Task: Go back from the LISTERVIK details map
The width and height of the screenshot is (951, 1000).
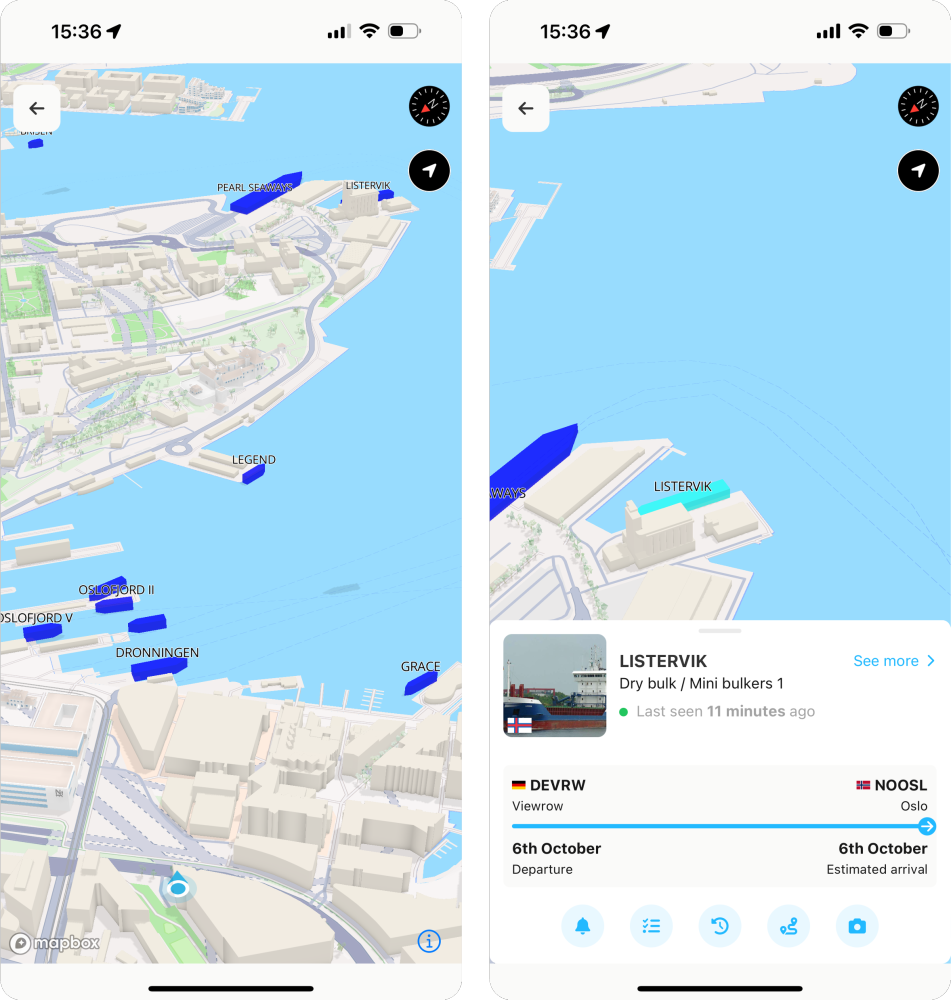Action: click(526, 108)
